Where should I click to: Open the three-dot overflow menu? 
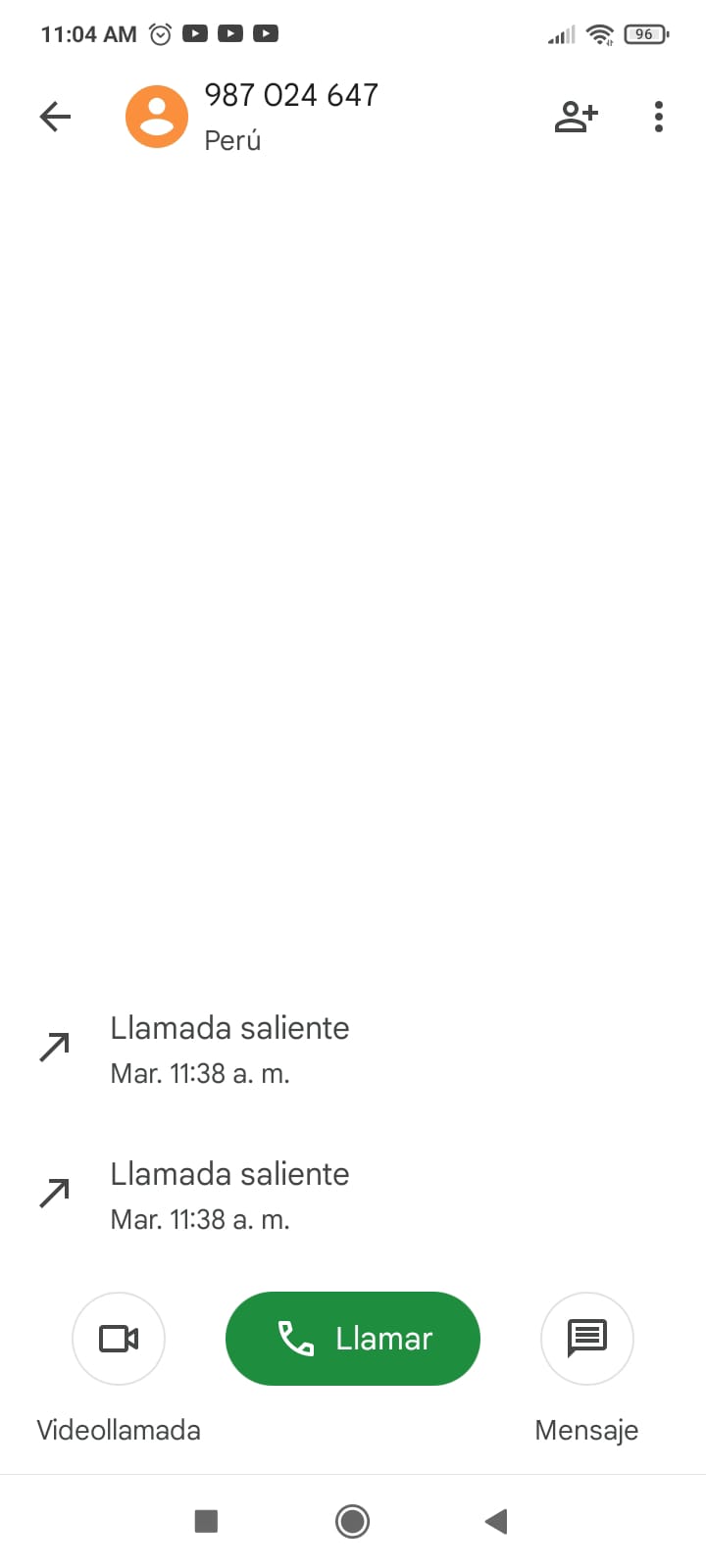tap(658, 117)
